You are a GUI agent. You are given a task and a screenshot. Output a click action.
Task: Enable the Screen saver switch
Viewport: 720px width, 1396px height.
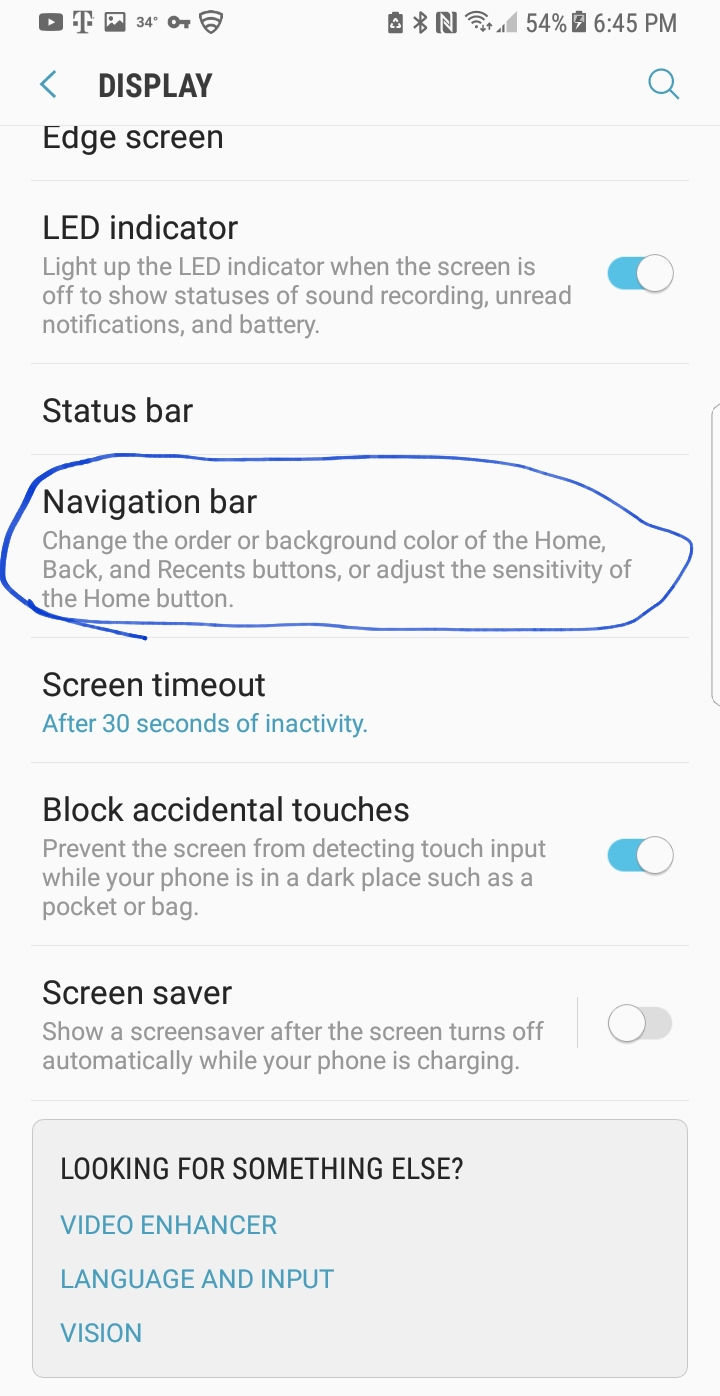click(x=640, y=1024)
